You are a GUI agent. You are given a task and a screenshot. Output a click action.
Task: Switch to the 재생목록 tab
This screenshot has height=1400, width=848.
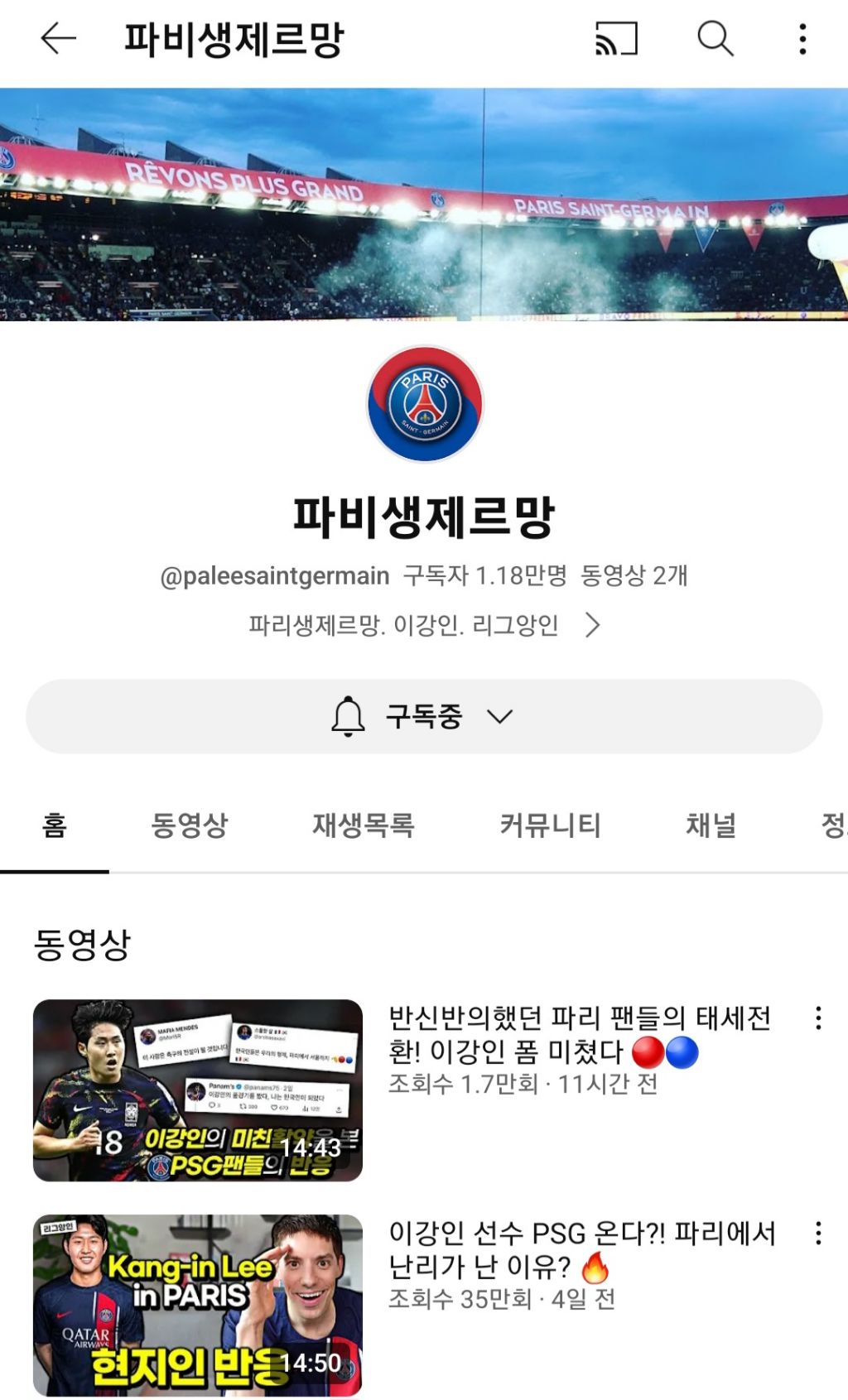(x=363, y=825)
